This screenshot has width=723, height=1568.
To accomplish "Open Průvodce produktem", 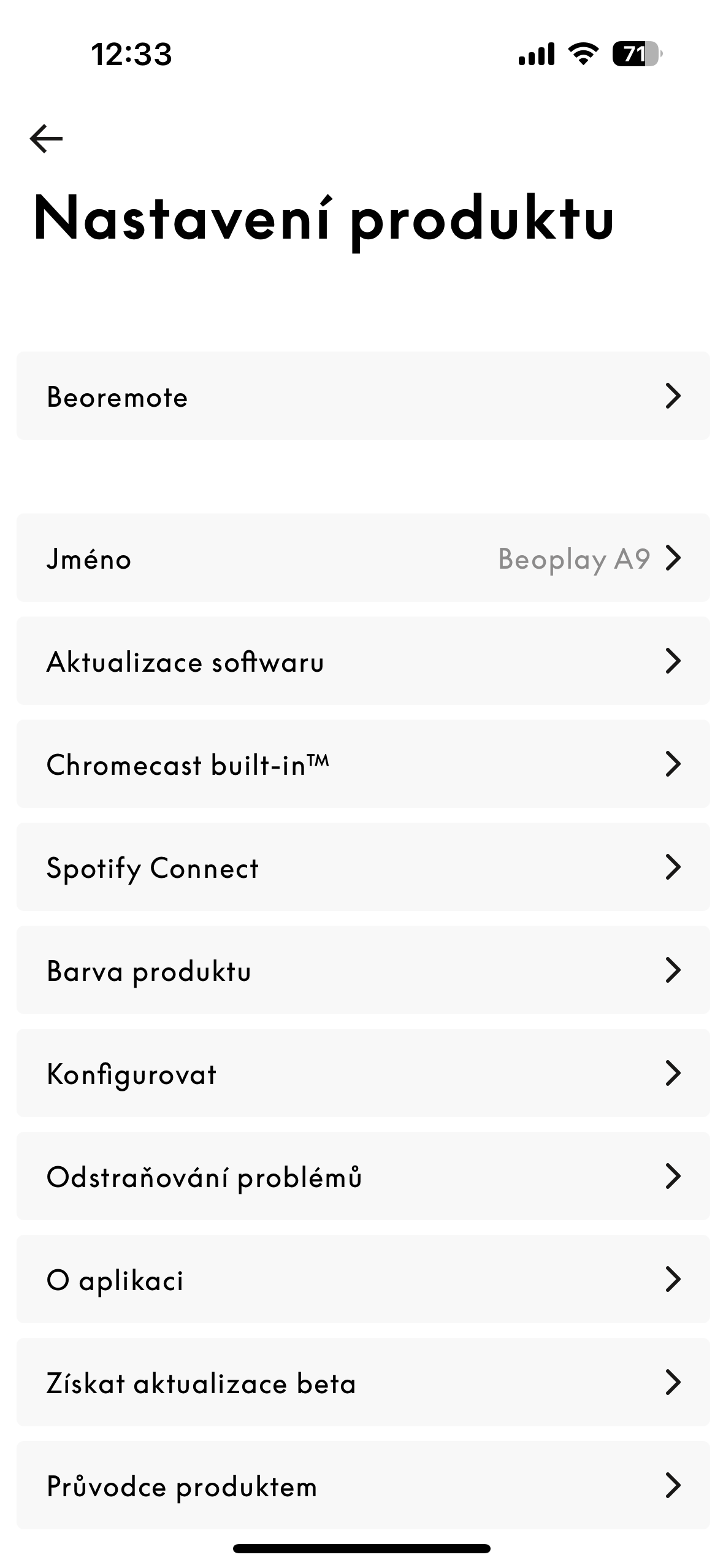I will click(x=361, y=1485).
